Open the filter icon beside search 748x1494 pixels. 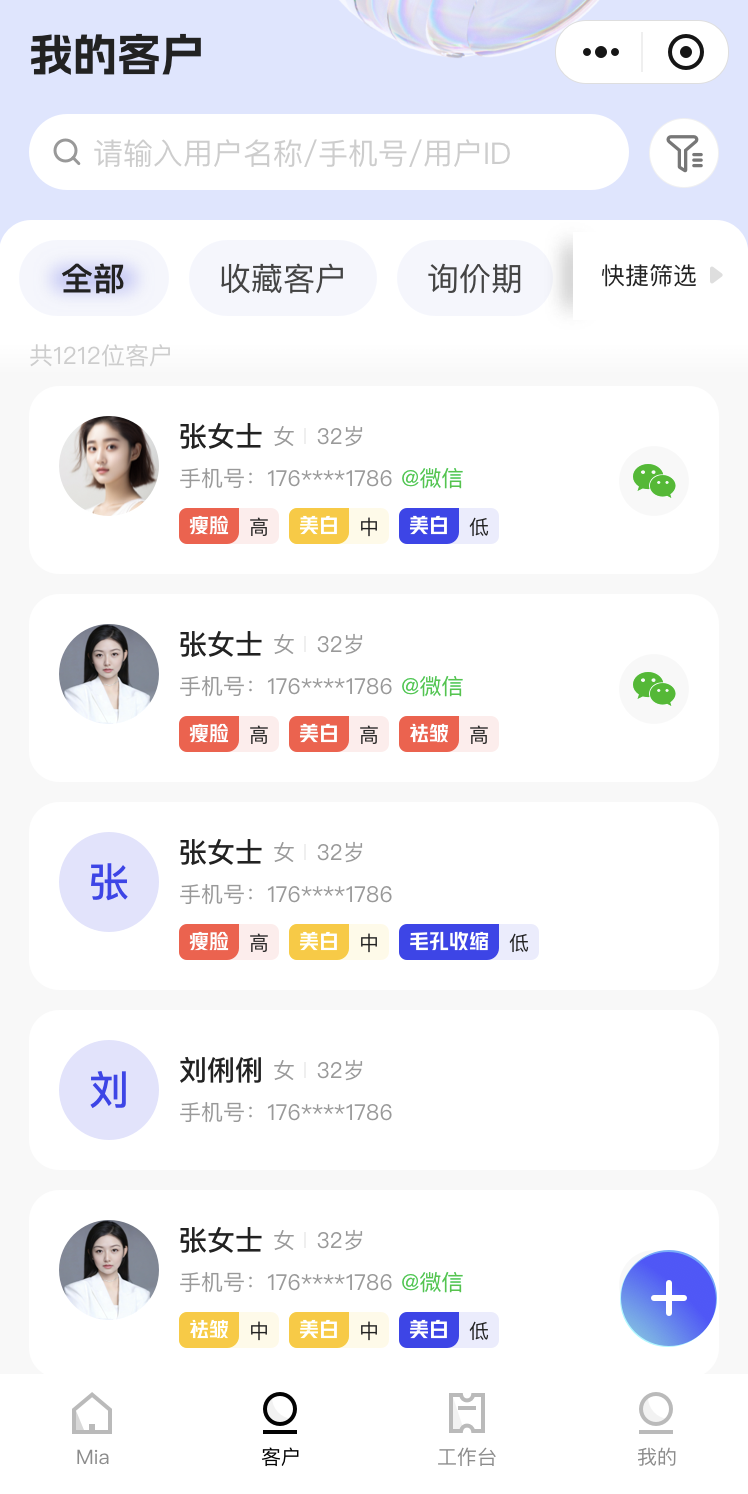684,153
